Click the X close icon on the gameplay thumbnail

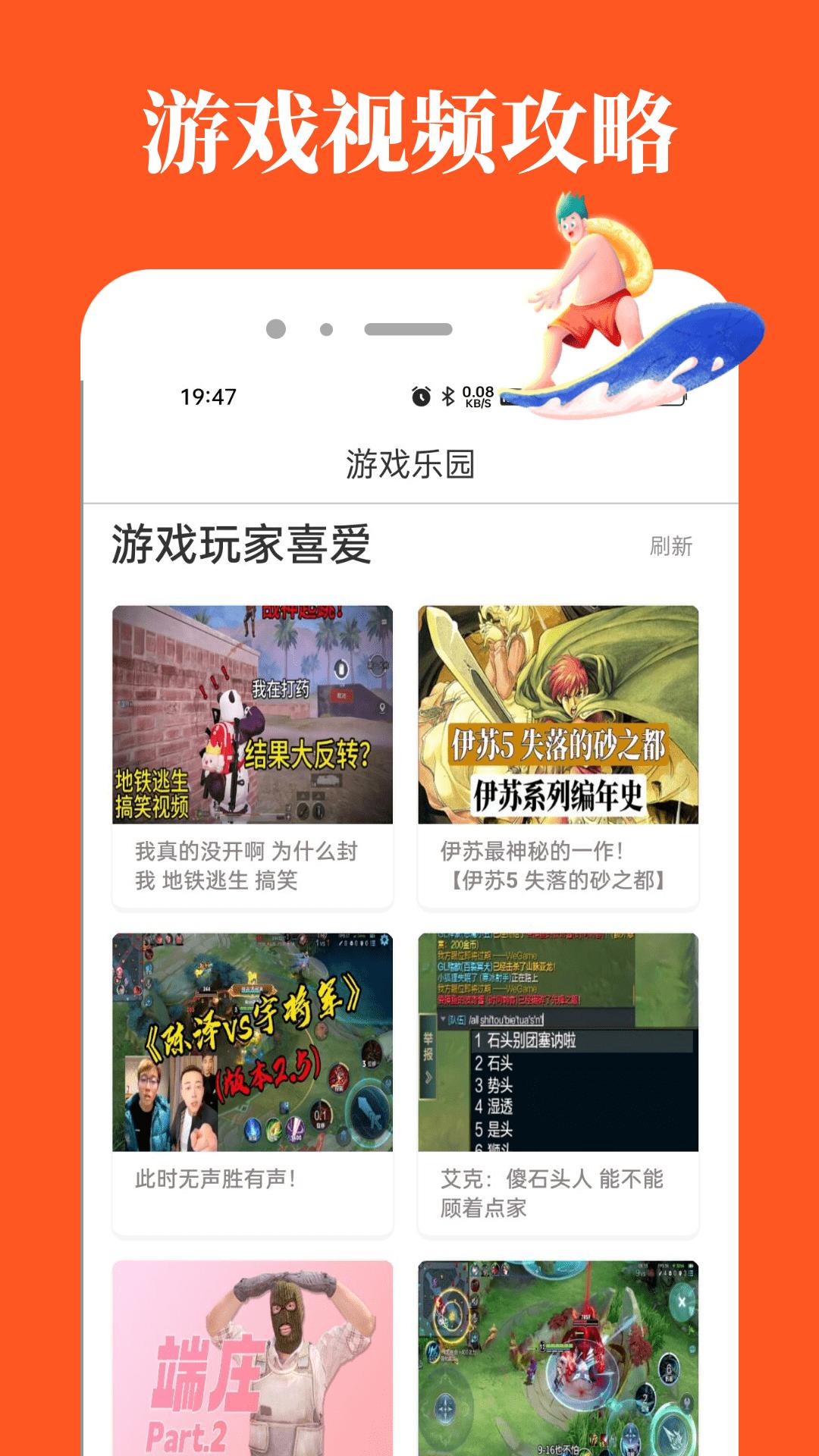(x=683, y=1301)
